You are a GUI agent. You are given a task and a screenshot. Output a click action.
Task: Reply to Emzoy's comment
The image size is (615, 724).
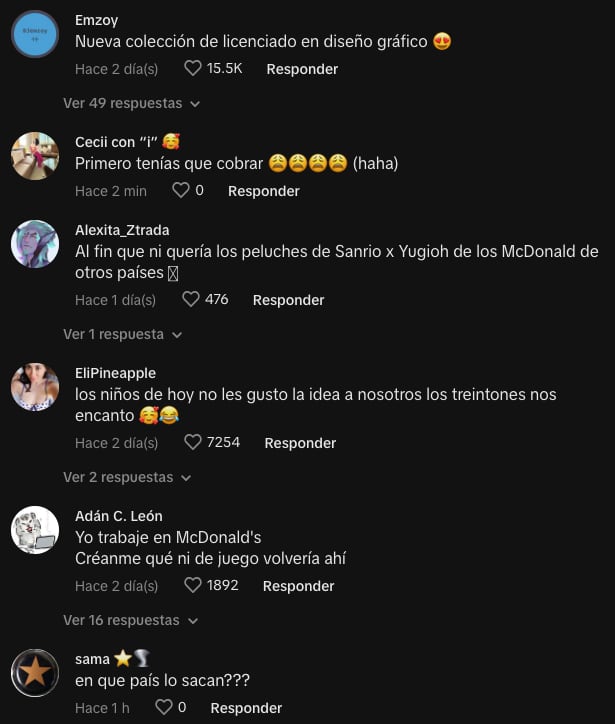tap(302, 69)
